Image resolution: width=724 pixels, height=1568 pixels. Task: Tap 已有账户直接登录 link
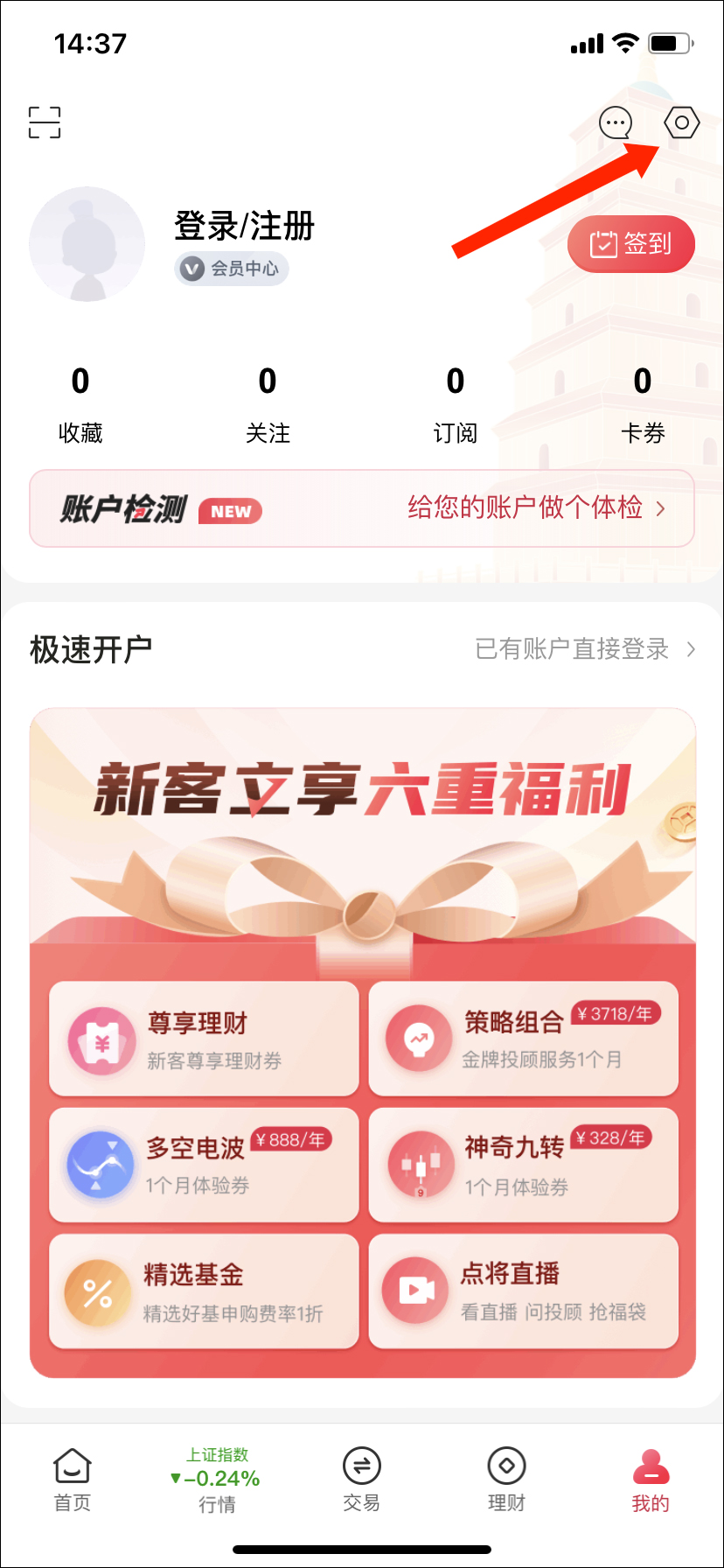584,649
